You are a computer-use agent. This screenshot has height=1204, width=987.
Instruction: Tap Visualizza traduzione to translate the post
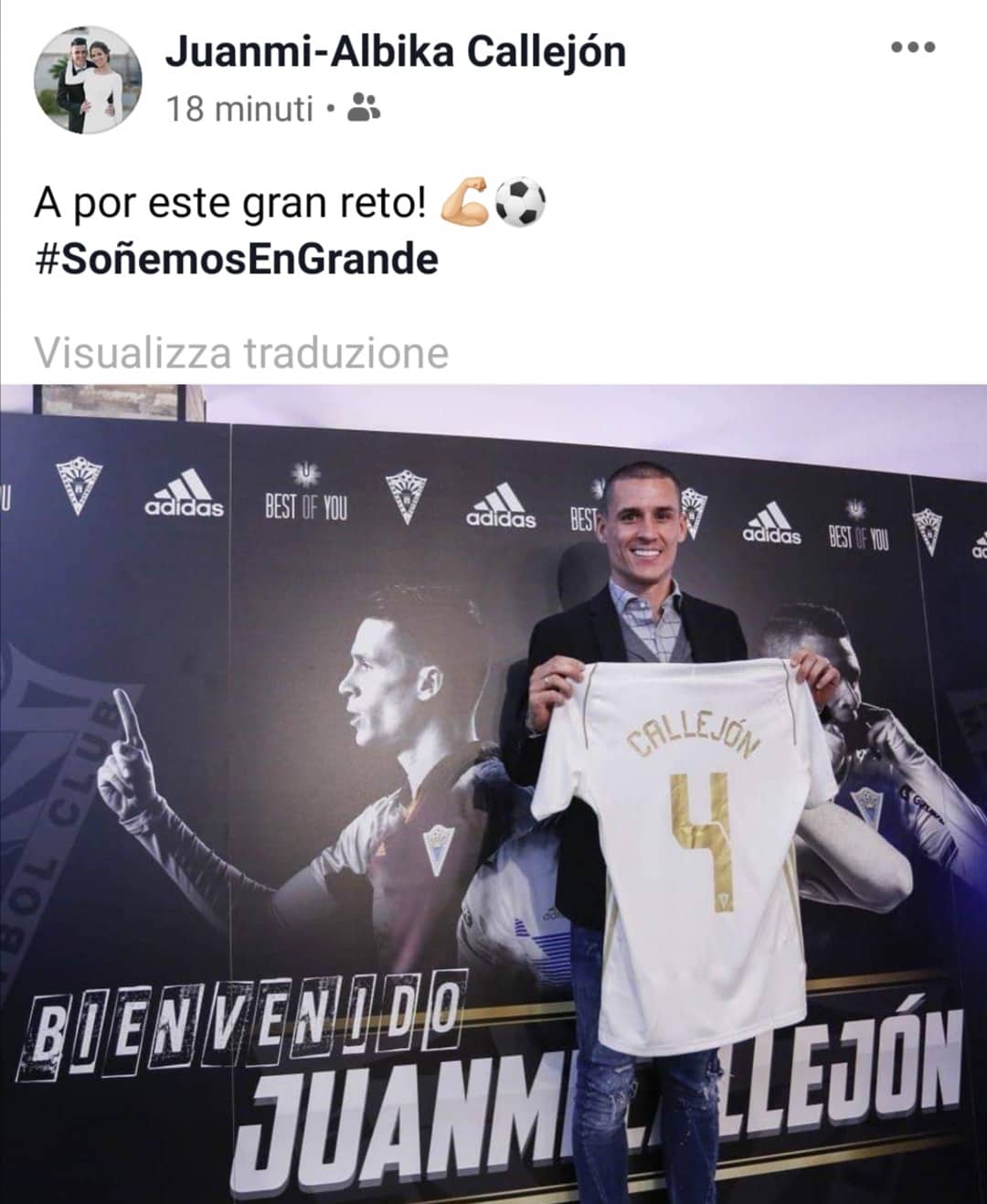[241, 353]
